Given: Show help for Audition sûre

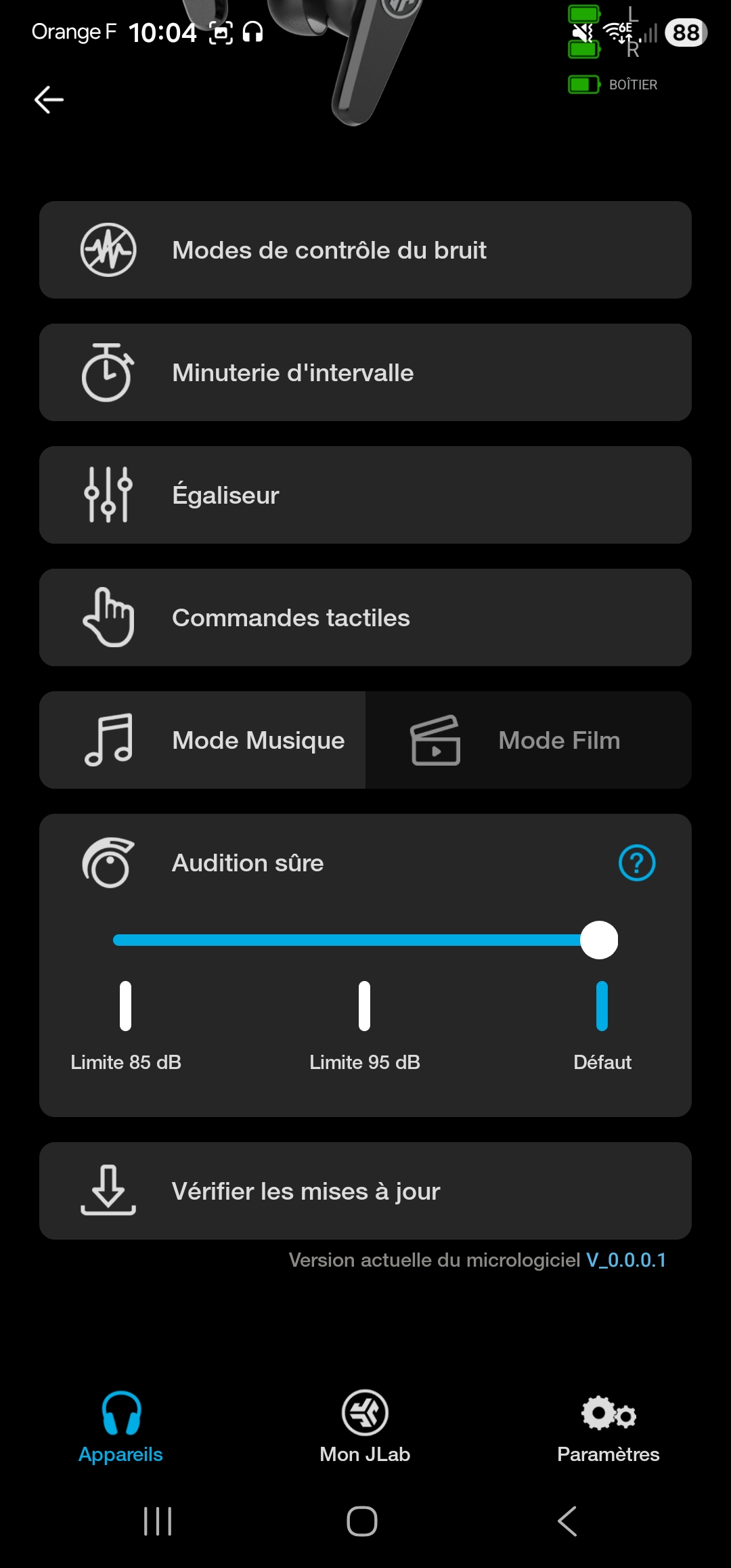Looking at the screenshot, I should click(x=637, y=863).
